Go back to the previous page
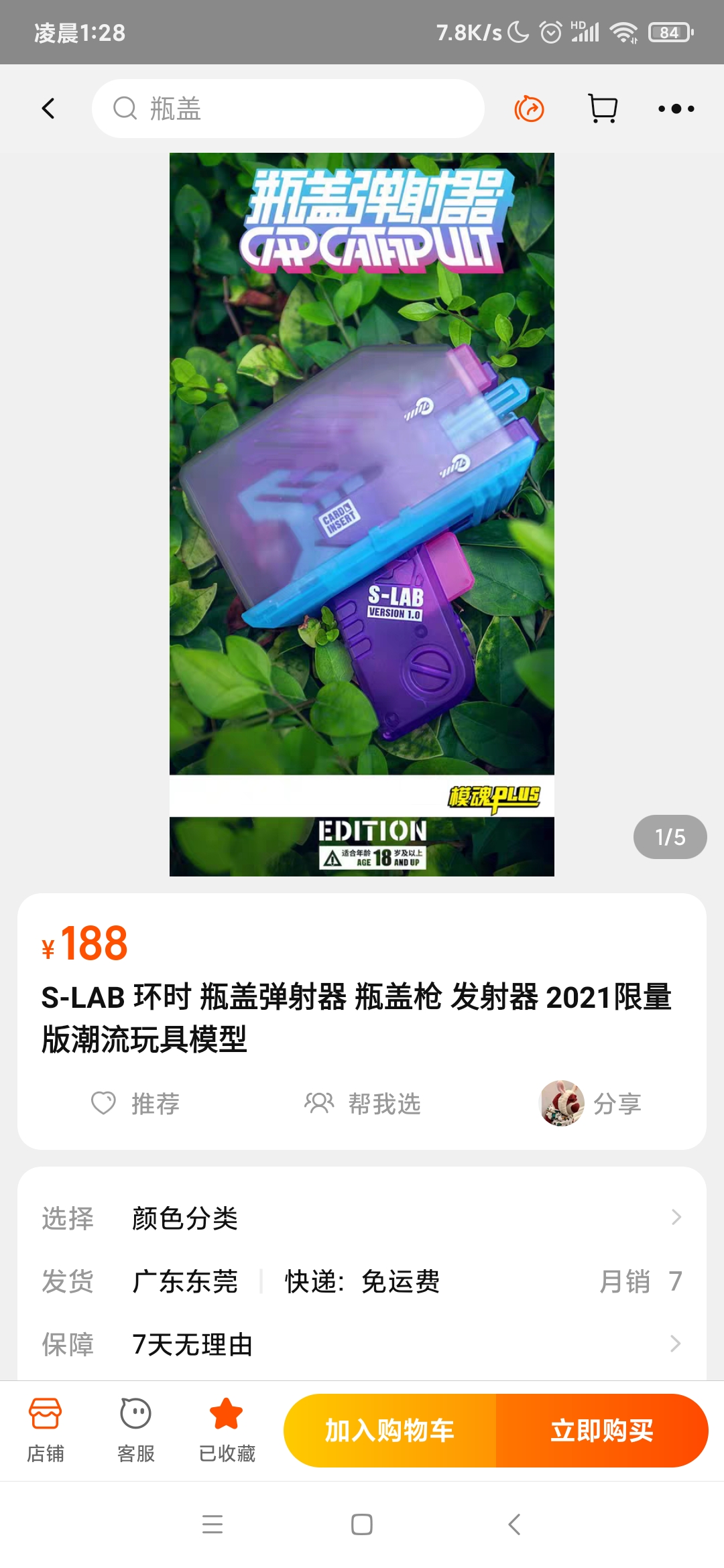 tap(48, 109)
